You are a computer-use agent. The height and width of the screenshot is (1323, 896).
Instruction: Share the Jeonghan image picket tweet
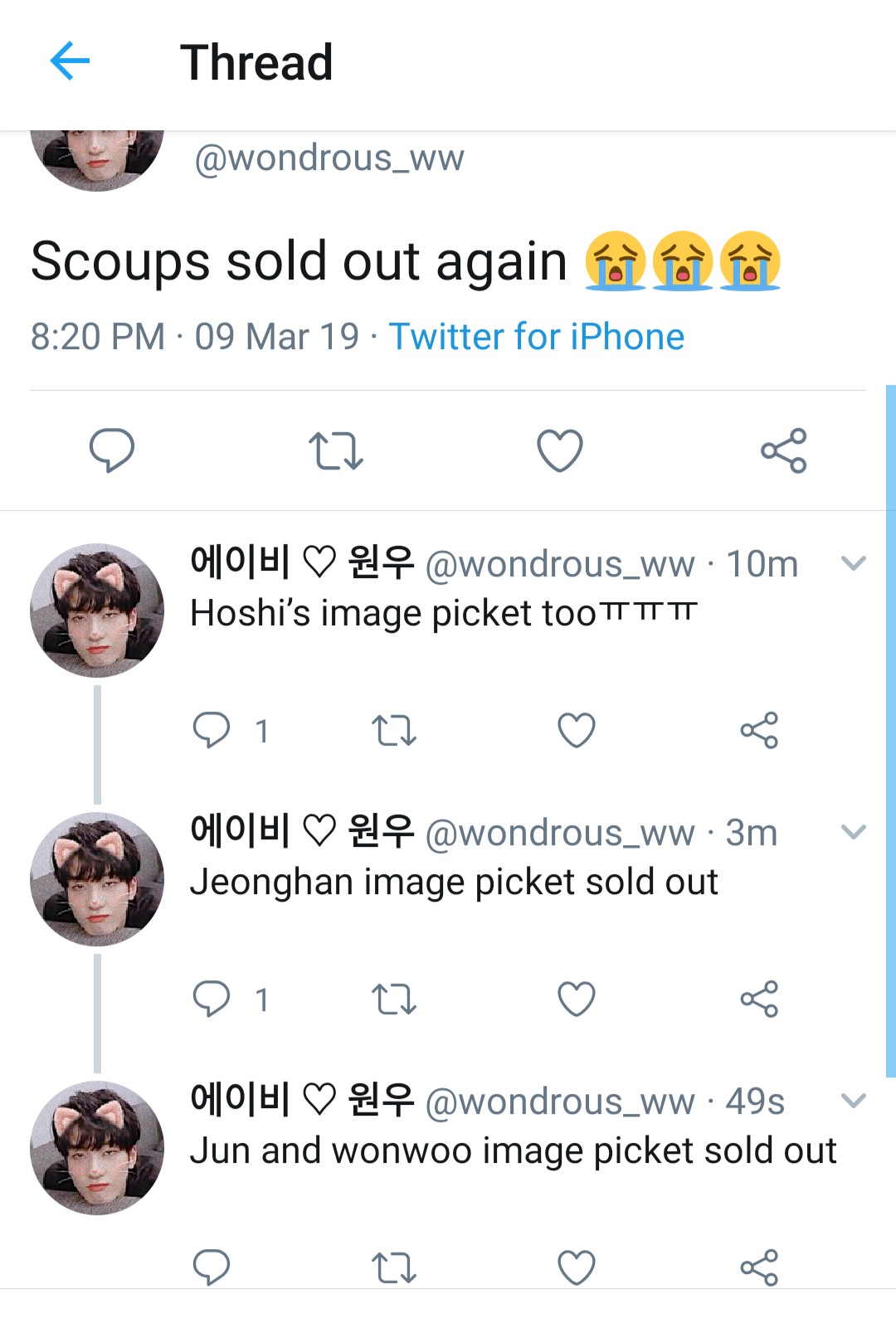[759, 999]
